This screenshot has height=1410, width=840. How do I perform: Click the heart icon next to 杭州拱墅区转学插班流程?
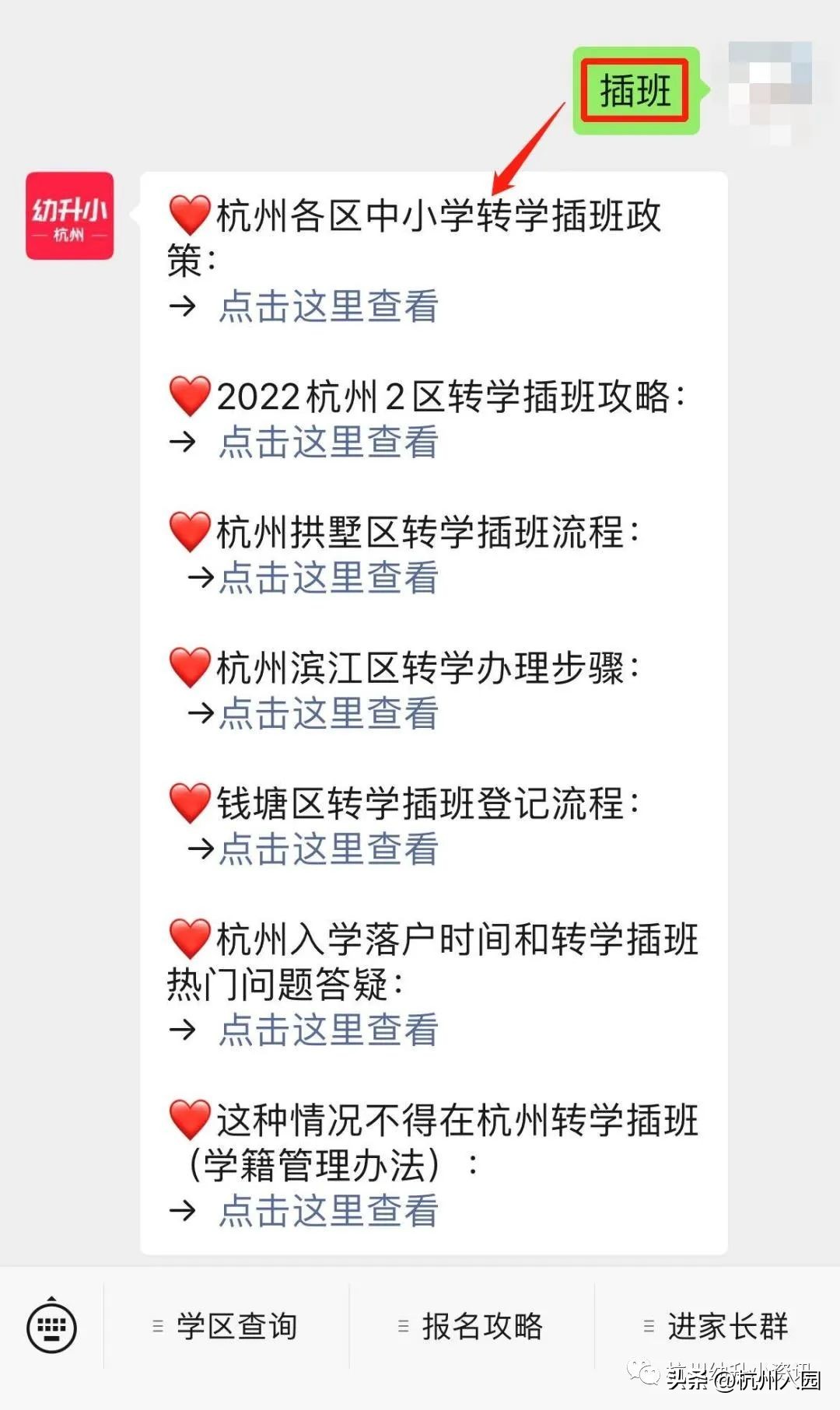click(x=189, y=532)
